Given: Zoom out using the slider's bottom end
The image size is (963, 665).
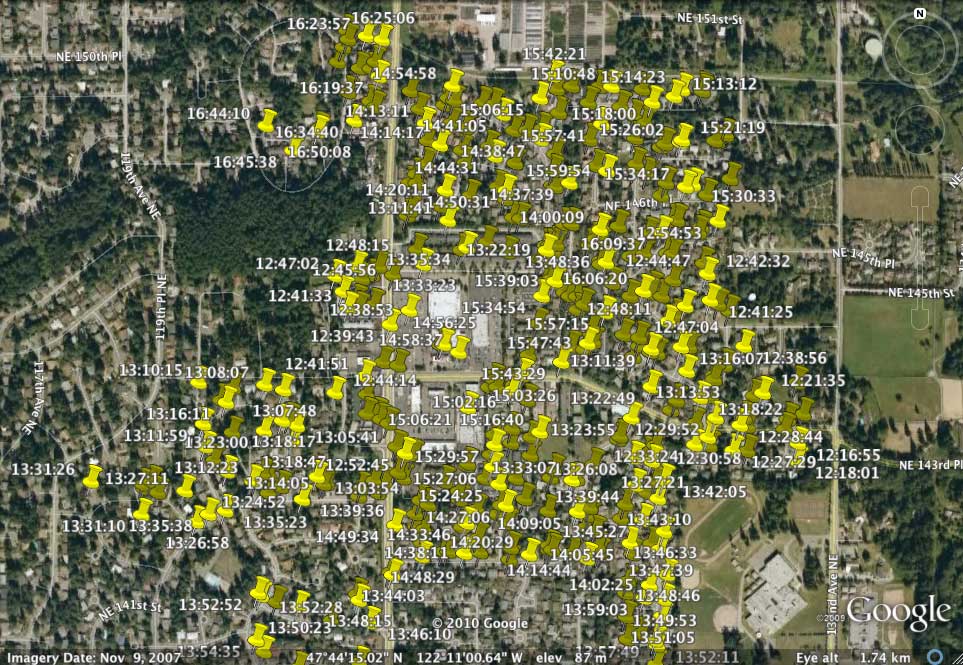Looking at the screenshot, I should click(920, 318).
